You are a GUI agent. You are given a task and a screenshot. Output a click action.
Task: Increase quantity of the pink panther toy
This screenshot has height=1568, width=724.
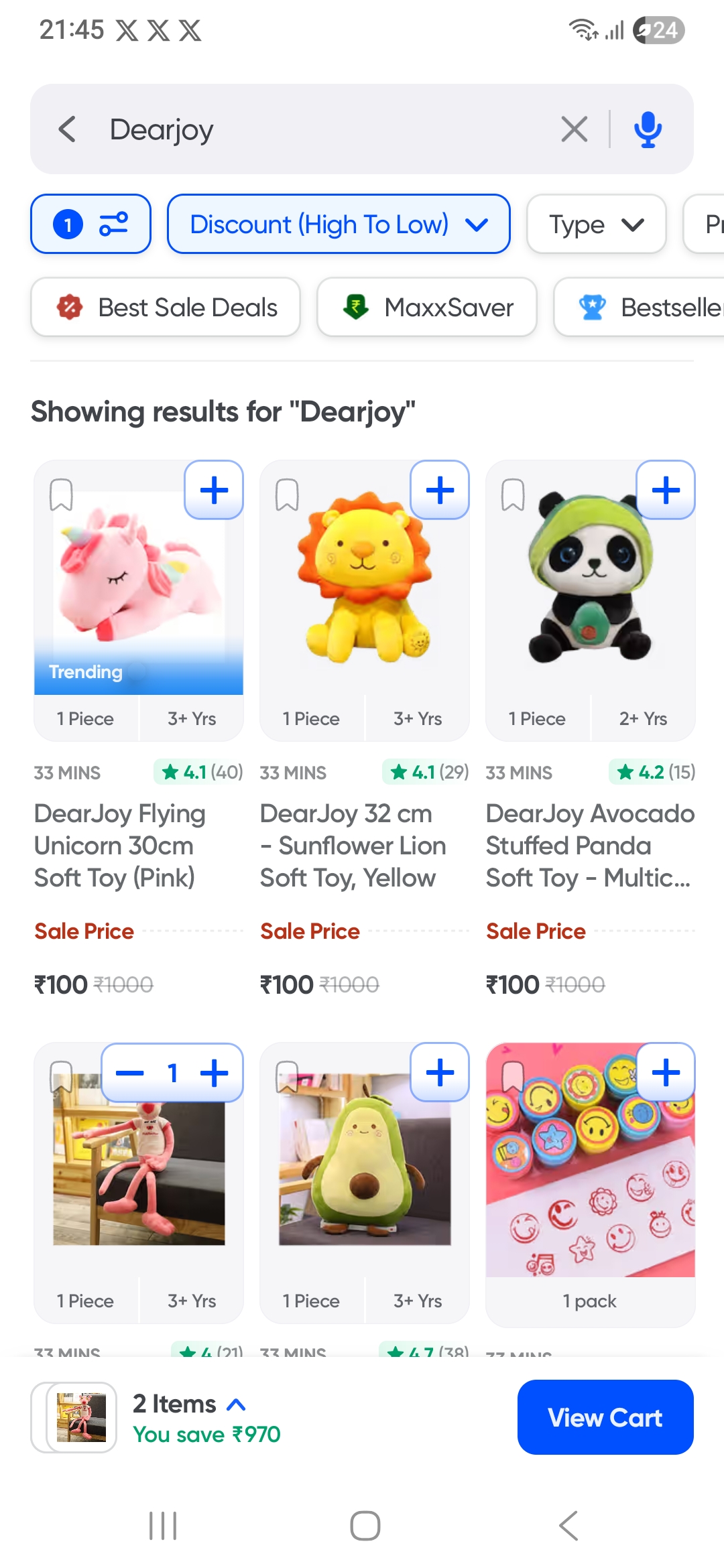click(215, 1073)
